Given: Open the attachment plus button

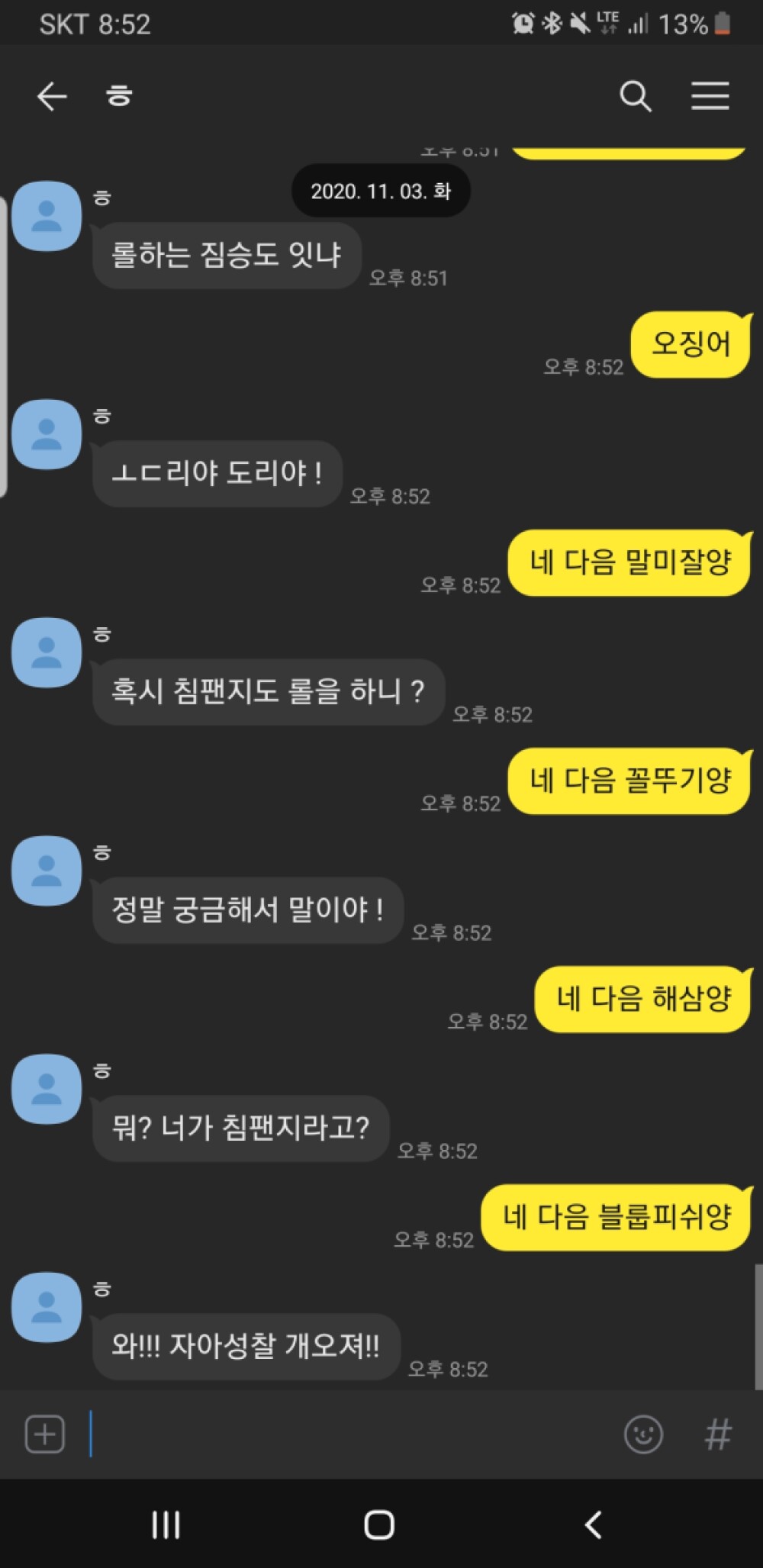Looking at the screenshot, I should pos(45,1434).
